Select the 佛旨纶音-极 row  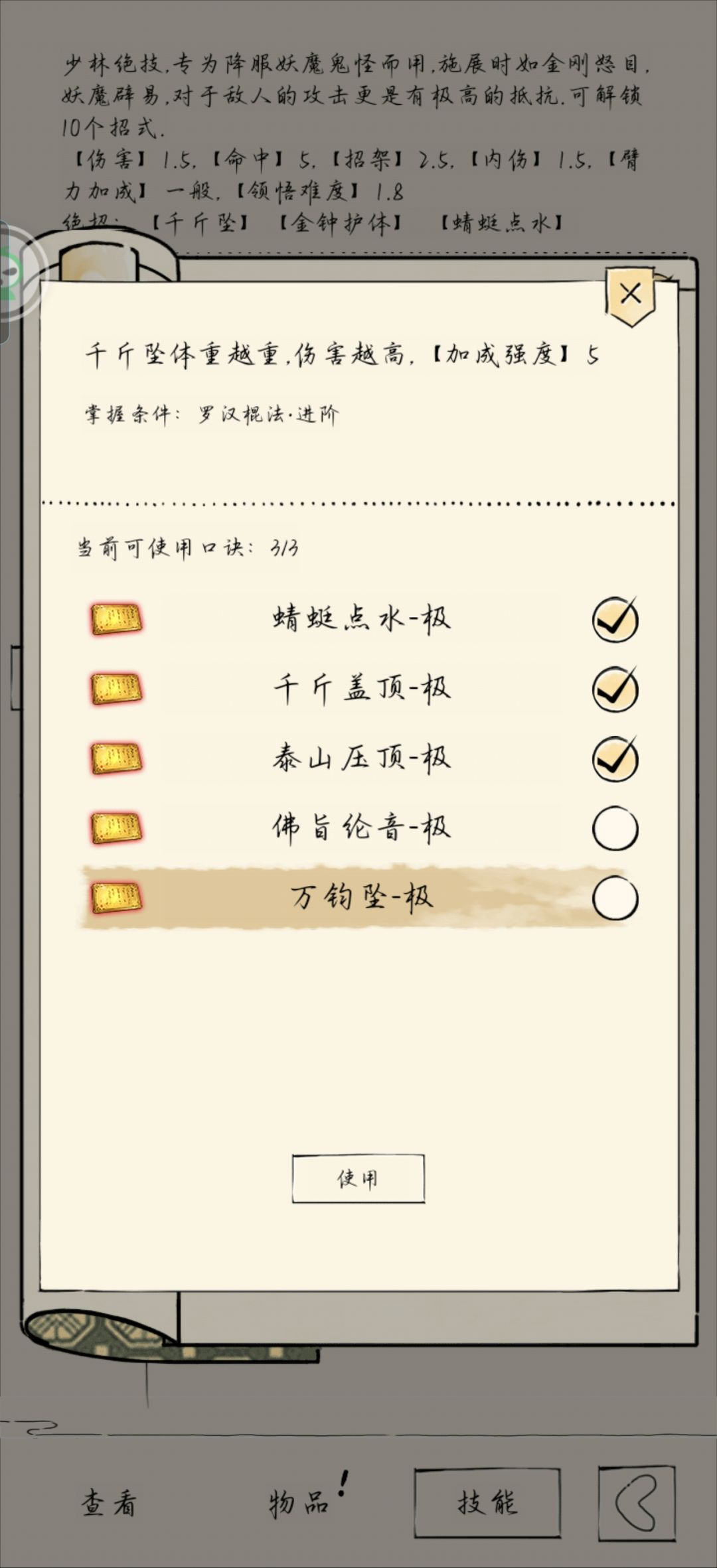click(x=358, y=828)
